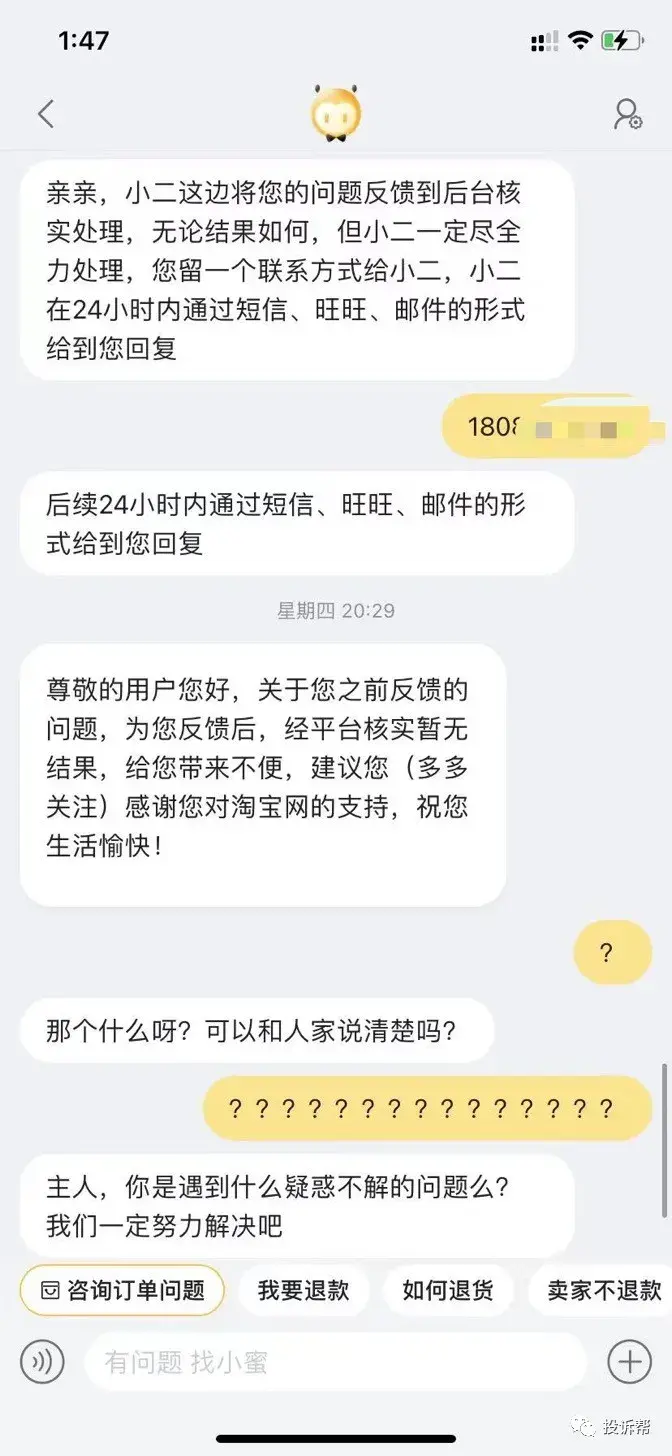The height and width of the screenshot is (1456, 672).
Task: Go back using the top-left arrow
Action: pyautogui.click(x=46, y=113)
